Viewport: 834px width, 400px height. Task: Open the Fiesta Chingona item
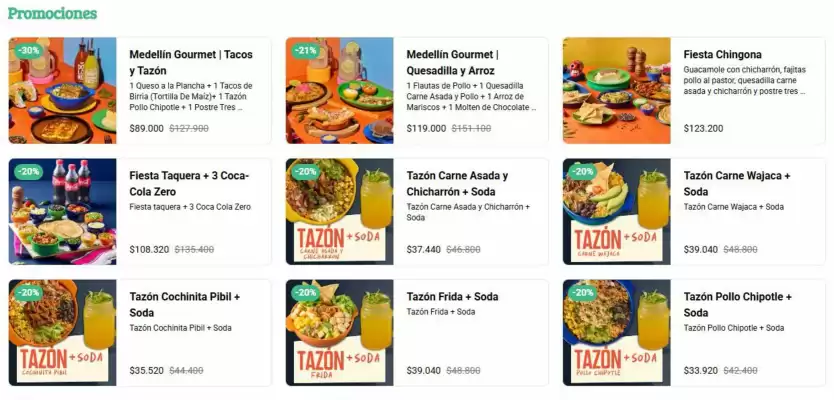[694, 91]
